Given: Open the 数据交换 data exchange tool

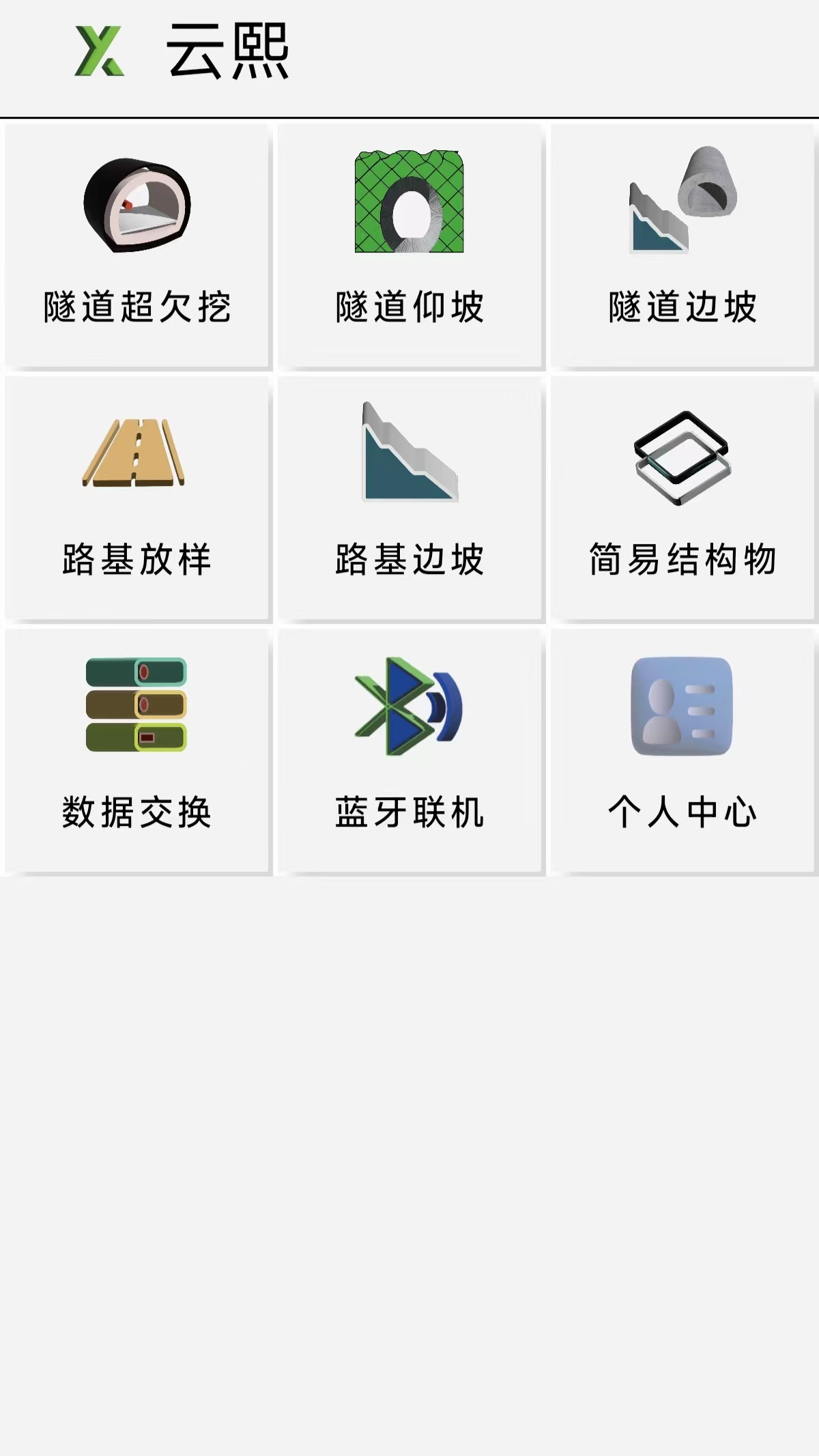Looking at the screenshot, I should [x=136, y=751].
